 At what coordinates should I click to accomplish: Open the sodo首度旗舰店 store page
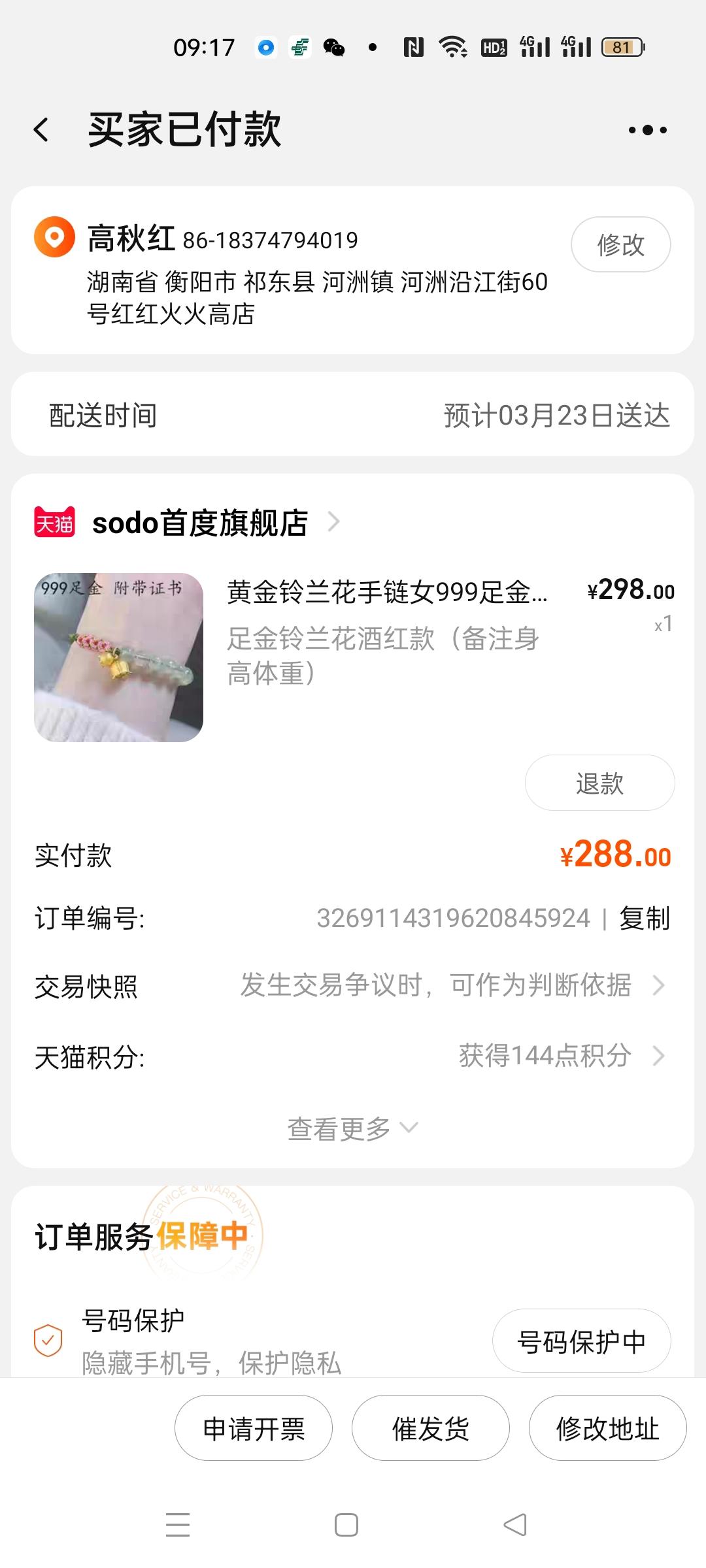click(199, 523)
